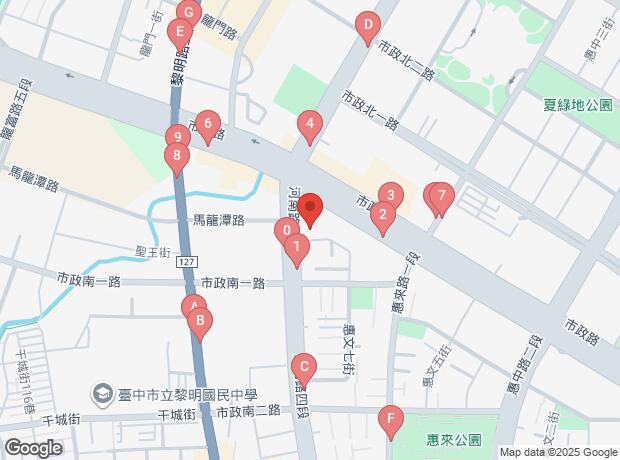This screenshot has height=460, width=620.
Task: Open map marker C
Action: (304, 367)
